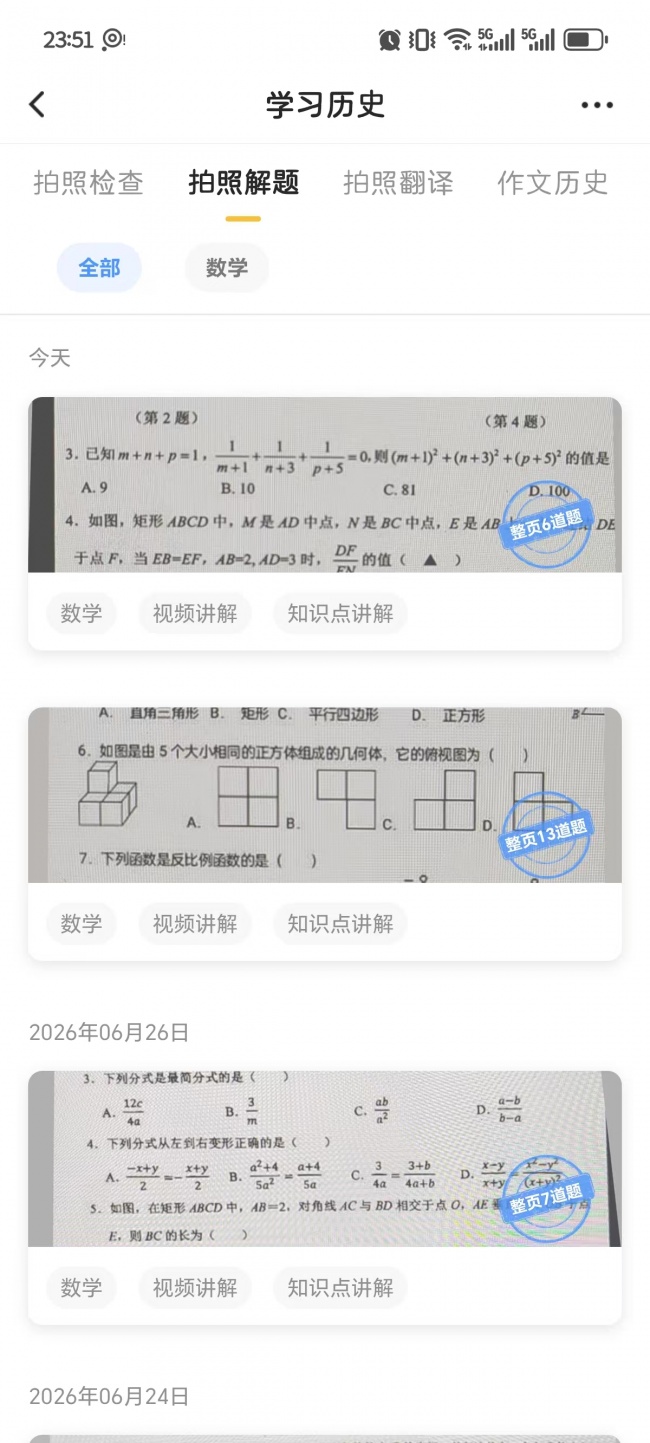Switch to the 拍照翻译 tab

pos(398,183)
